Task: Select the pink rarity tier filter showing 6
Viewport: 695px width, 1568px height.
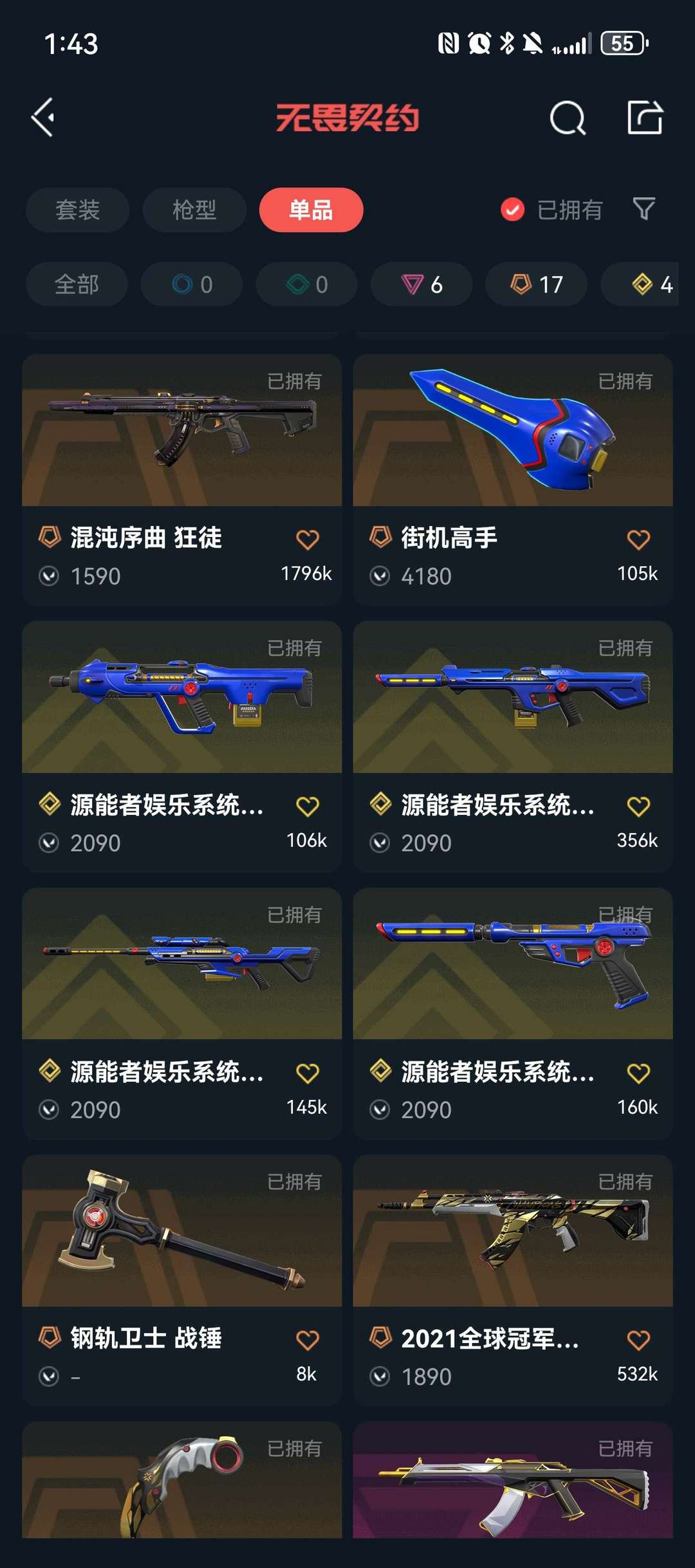Action: click(x=421, y=284)
